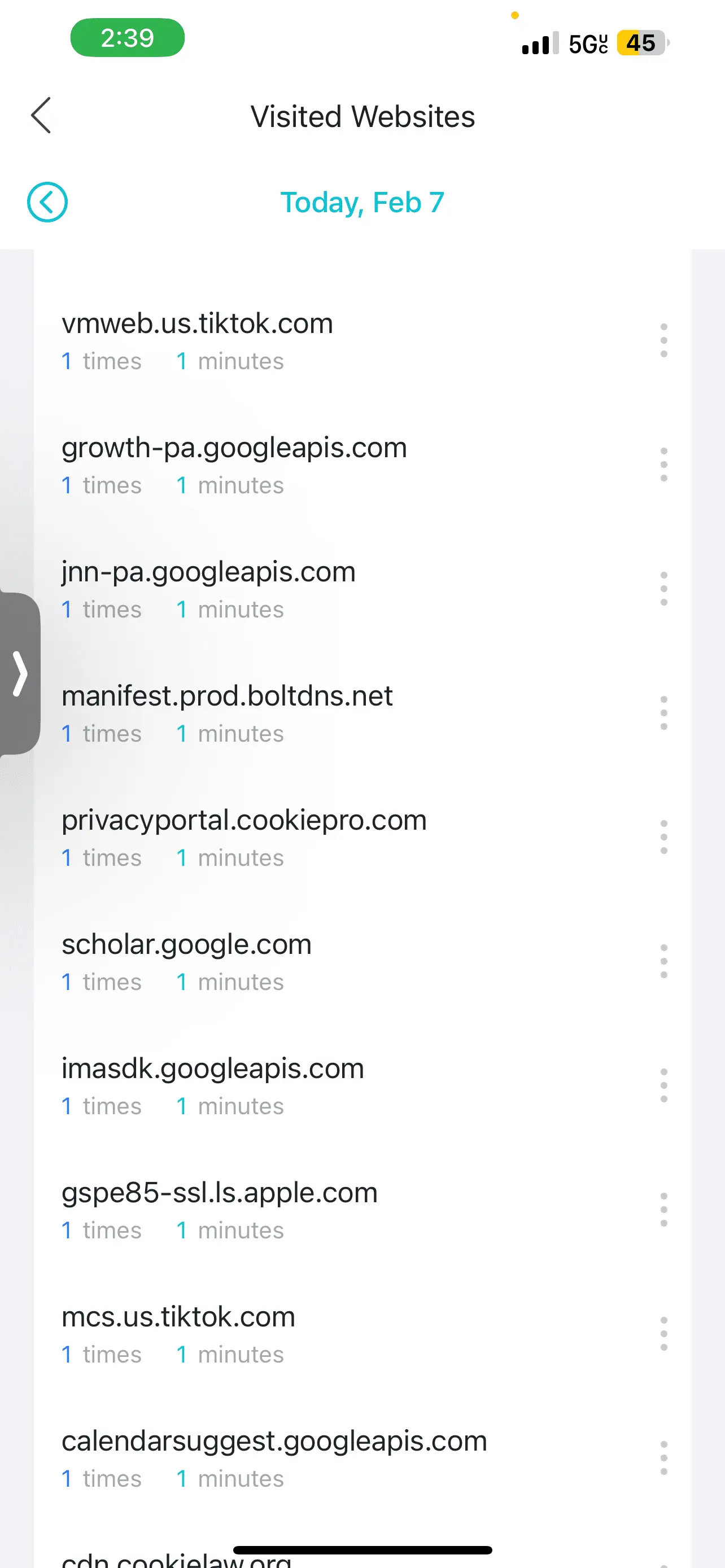This screenshot has height=1568, width=725.
Task: Navigate back from Visited Websites screen
Action: point(41,116)
